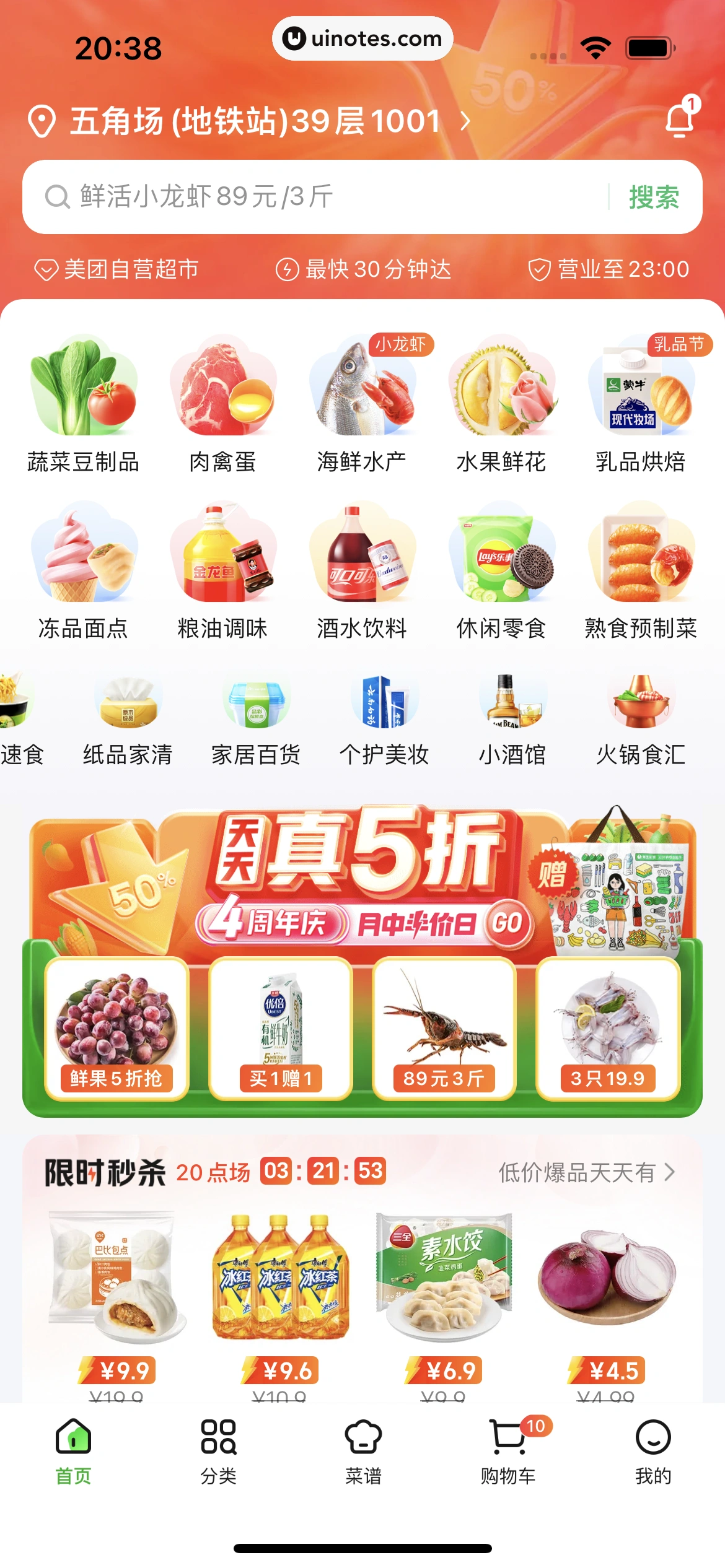Open 低价爆品天天有 link
This screenshot has height=1568, width=725.
point(586,1172)
